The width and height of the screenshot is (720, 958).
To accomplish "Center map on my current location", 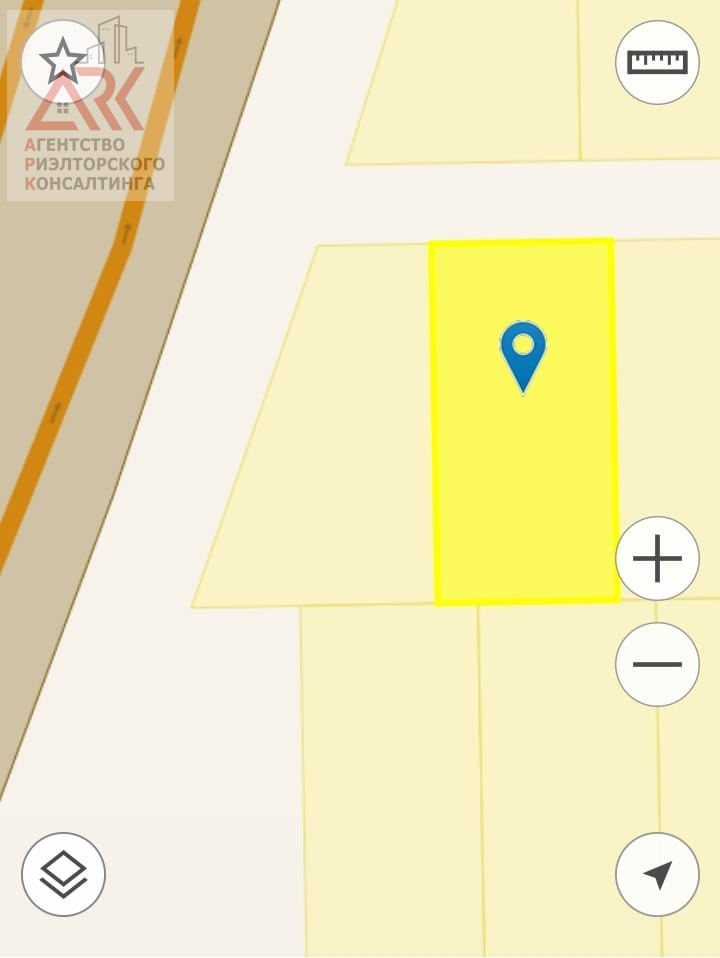I will pyautogui.click(x=657, y=874).
